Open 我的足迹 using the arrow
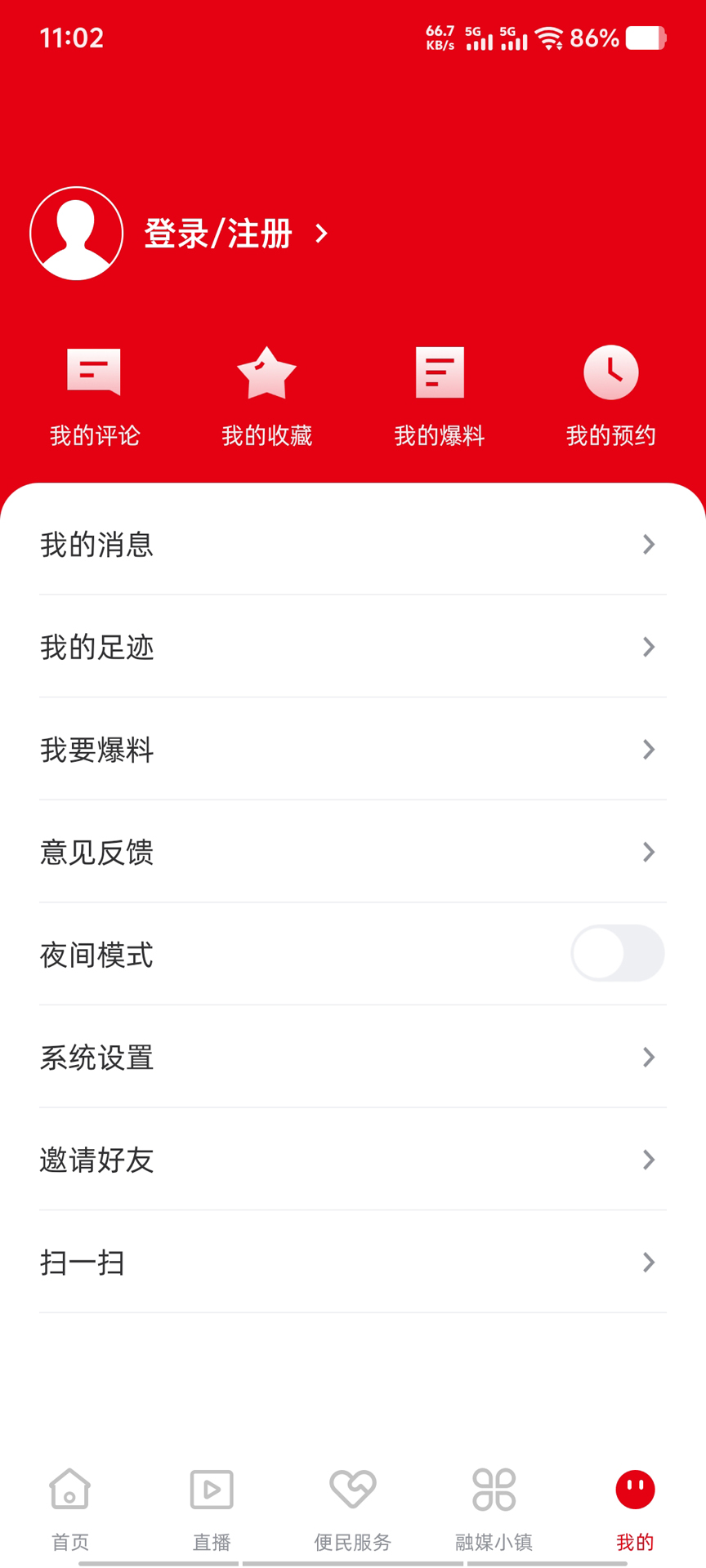This screenshot has height=1568, width=706. 648,648
